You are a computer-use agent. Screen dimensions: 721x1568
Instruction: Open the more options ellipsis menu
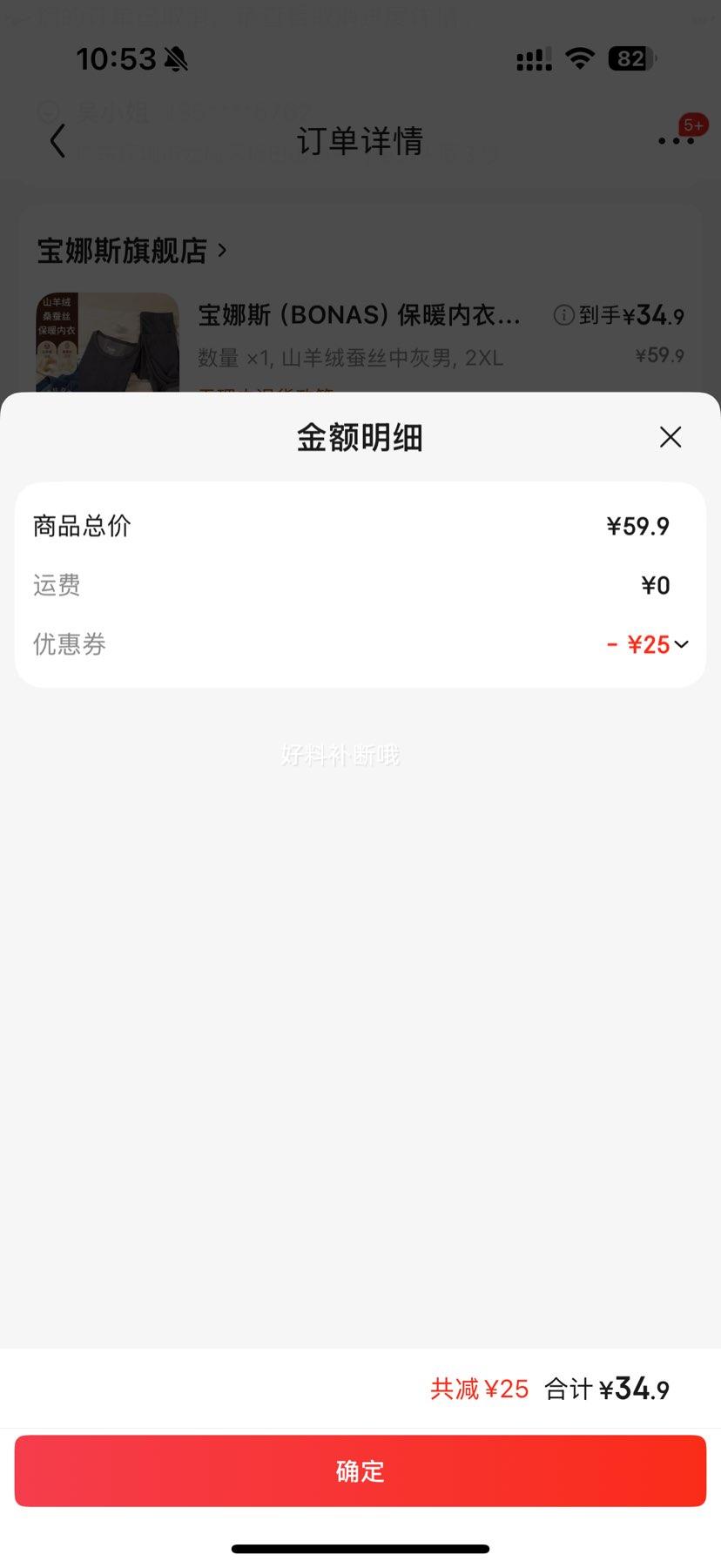[677, 140]
